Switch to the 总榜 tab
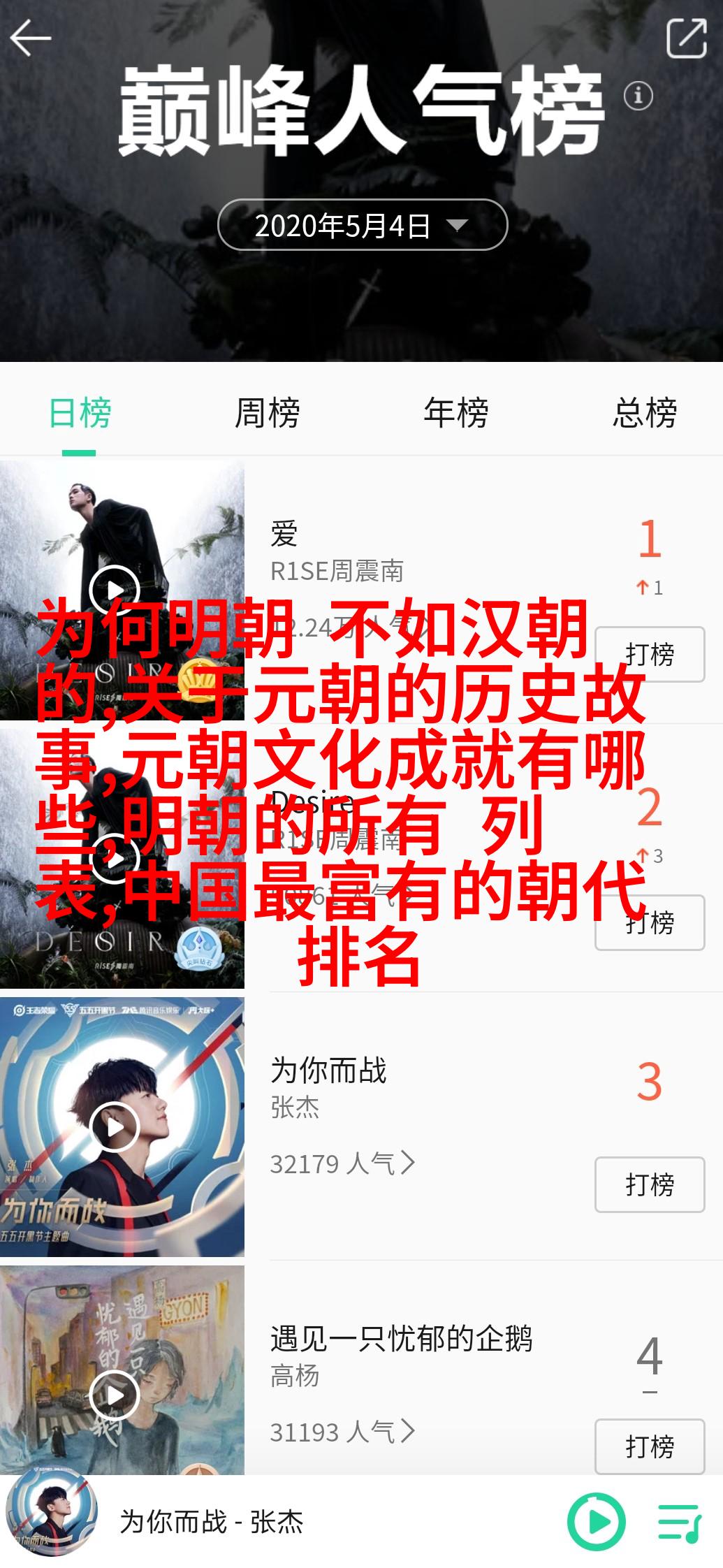 (x=644, y=412)
